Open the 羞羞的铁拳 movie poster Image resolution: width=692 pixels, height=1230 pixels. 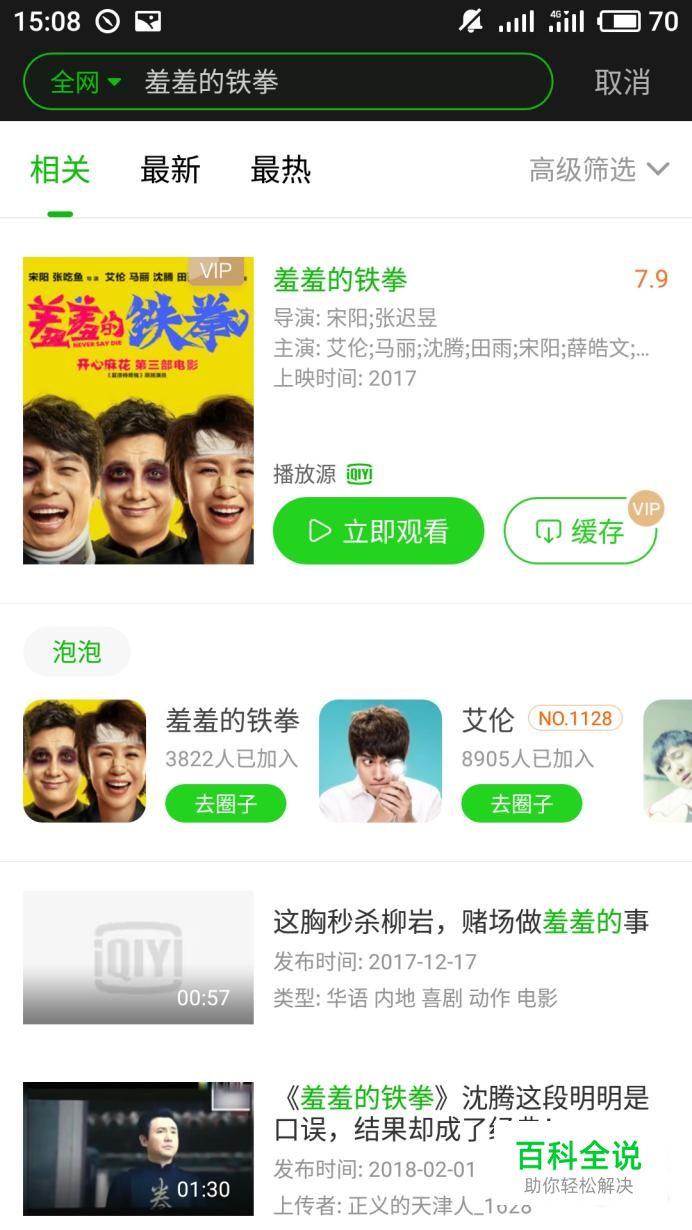[x=138, y=410]
